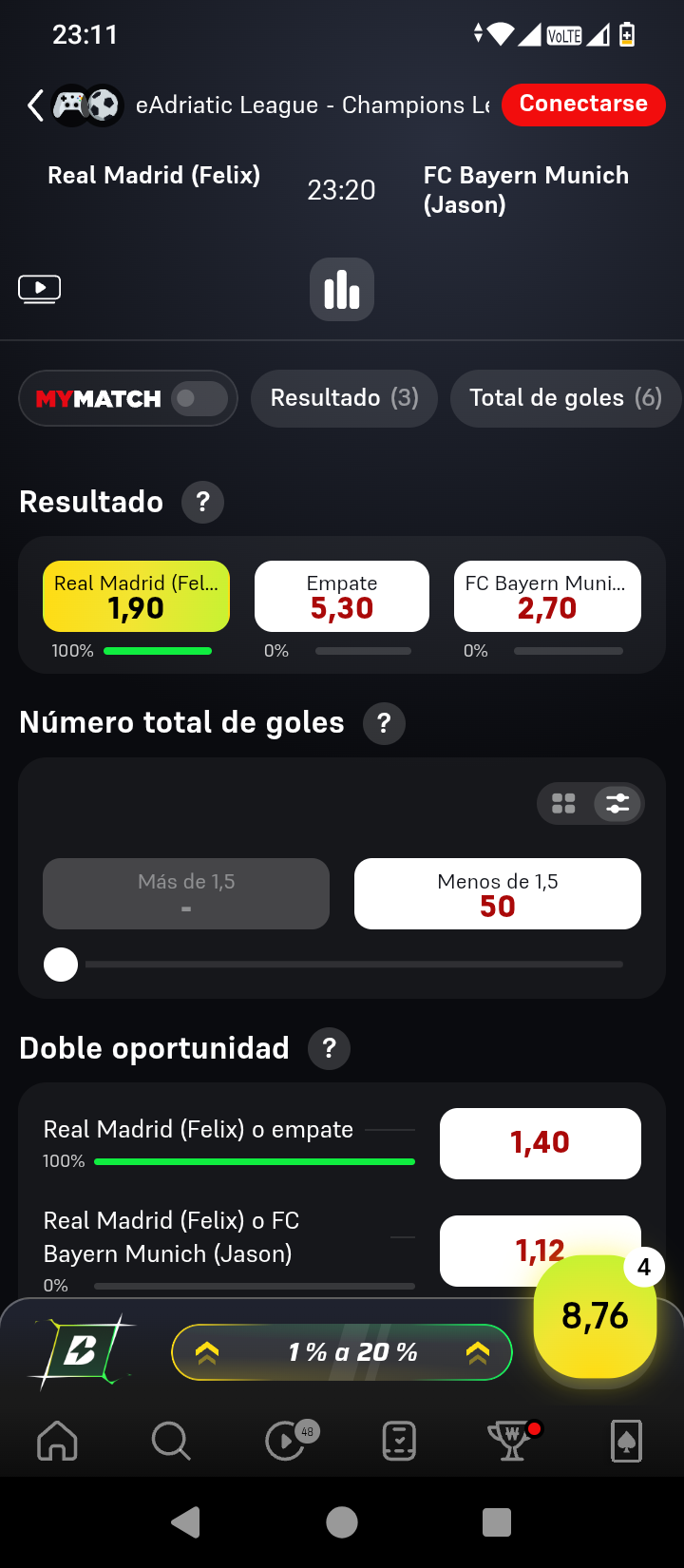The width and height of the screenshot is (684, 1568).
Task: Tap the goals total slider handle
Action: coord(61,965)
